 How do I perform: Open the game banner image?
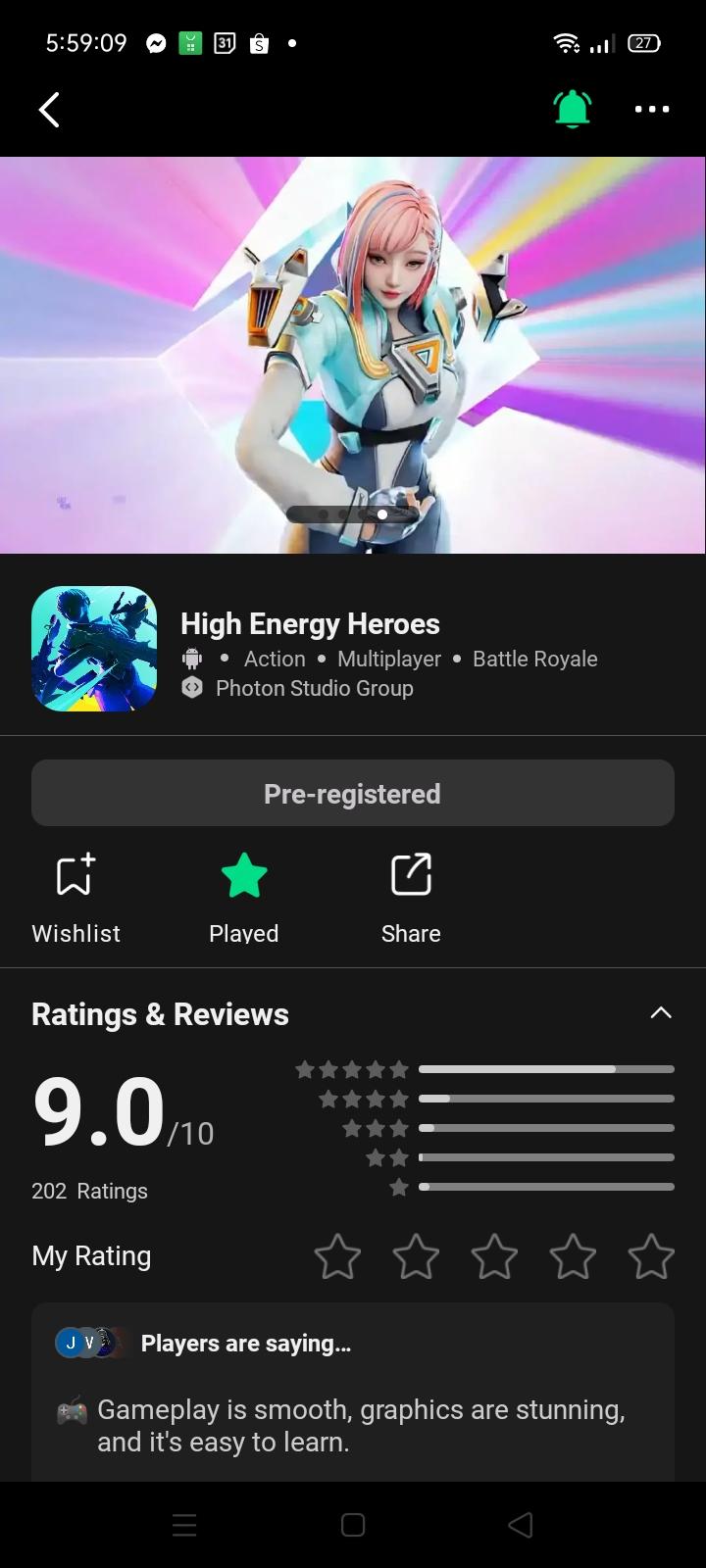[x=353, y=355]
